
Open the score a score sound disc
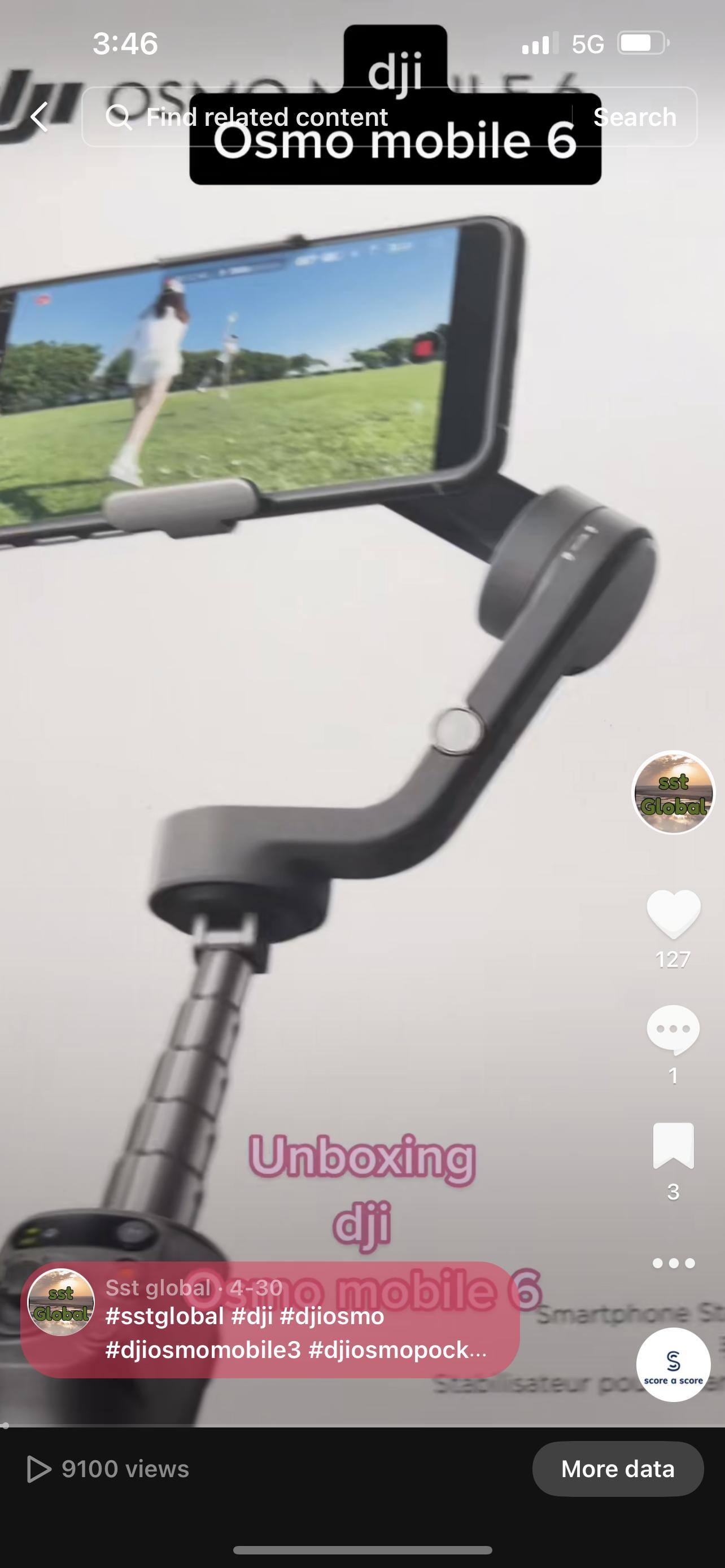pos(673,1364)
